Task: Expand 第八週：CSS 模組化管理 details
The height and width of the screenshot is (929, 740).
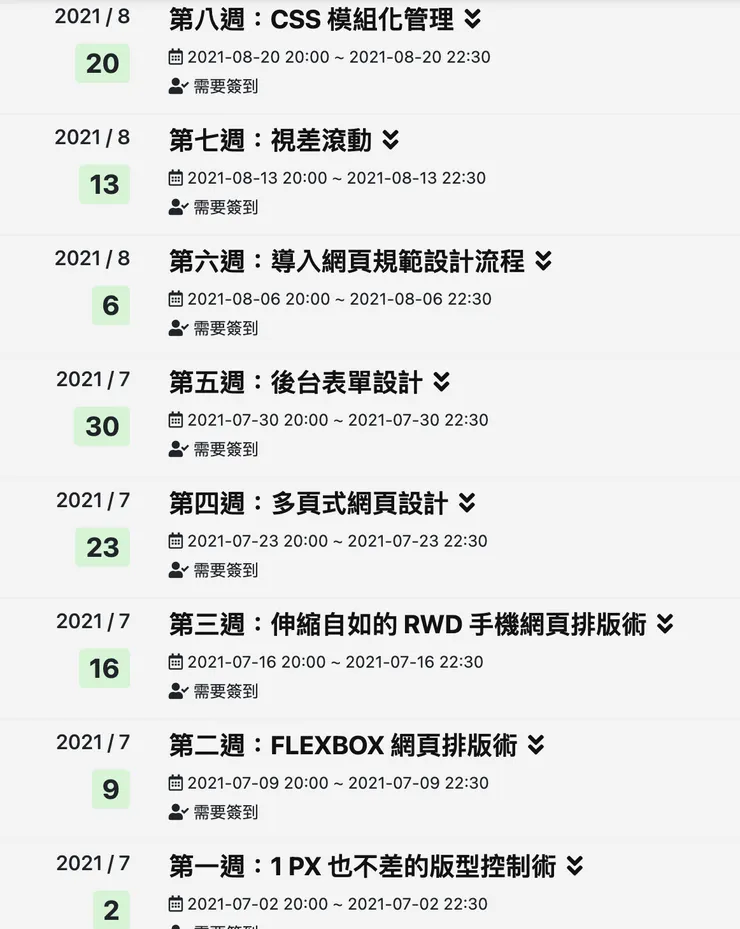Action: coord(471,19)
